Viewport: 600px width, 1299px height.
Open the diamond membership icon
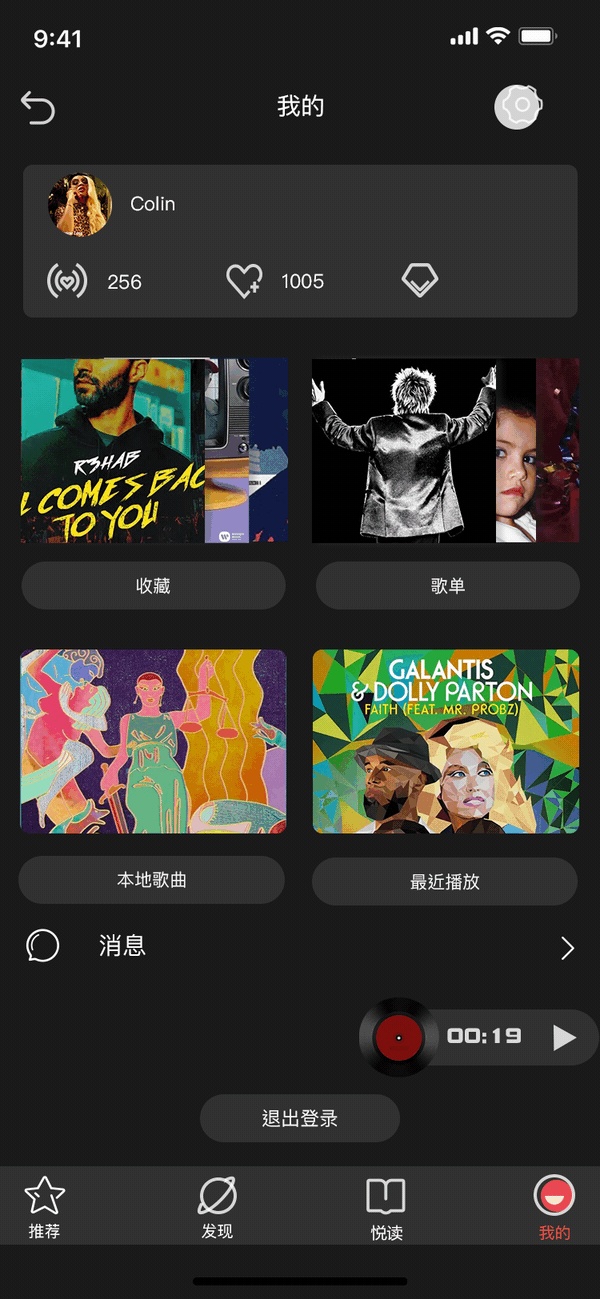[x=420, y=281]
